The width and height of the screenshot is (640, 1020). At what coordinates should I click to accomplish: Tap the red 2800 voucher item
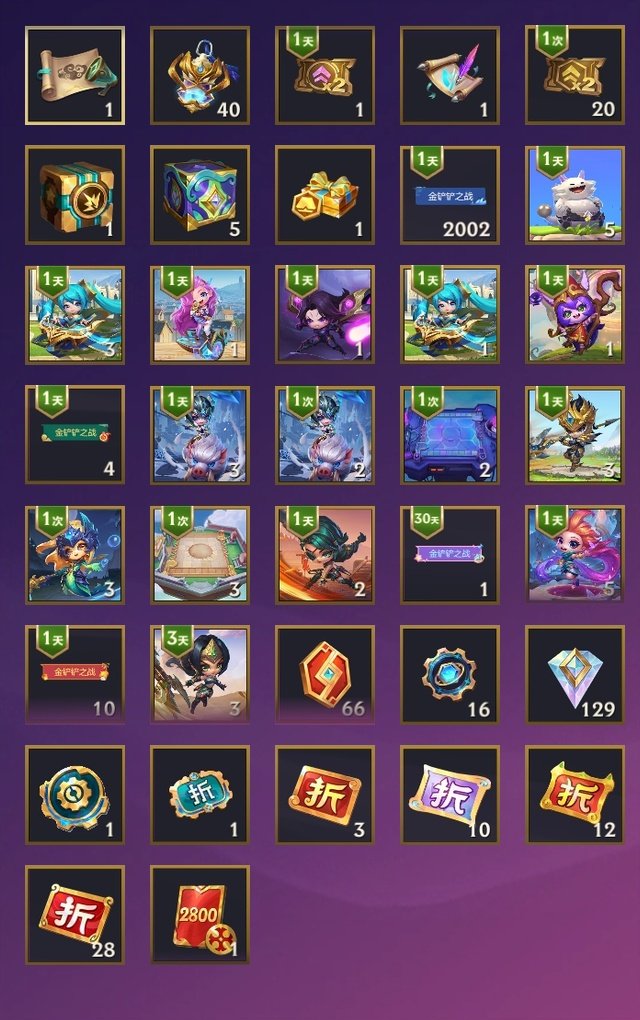(200, 915)
